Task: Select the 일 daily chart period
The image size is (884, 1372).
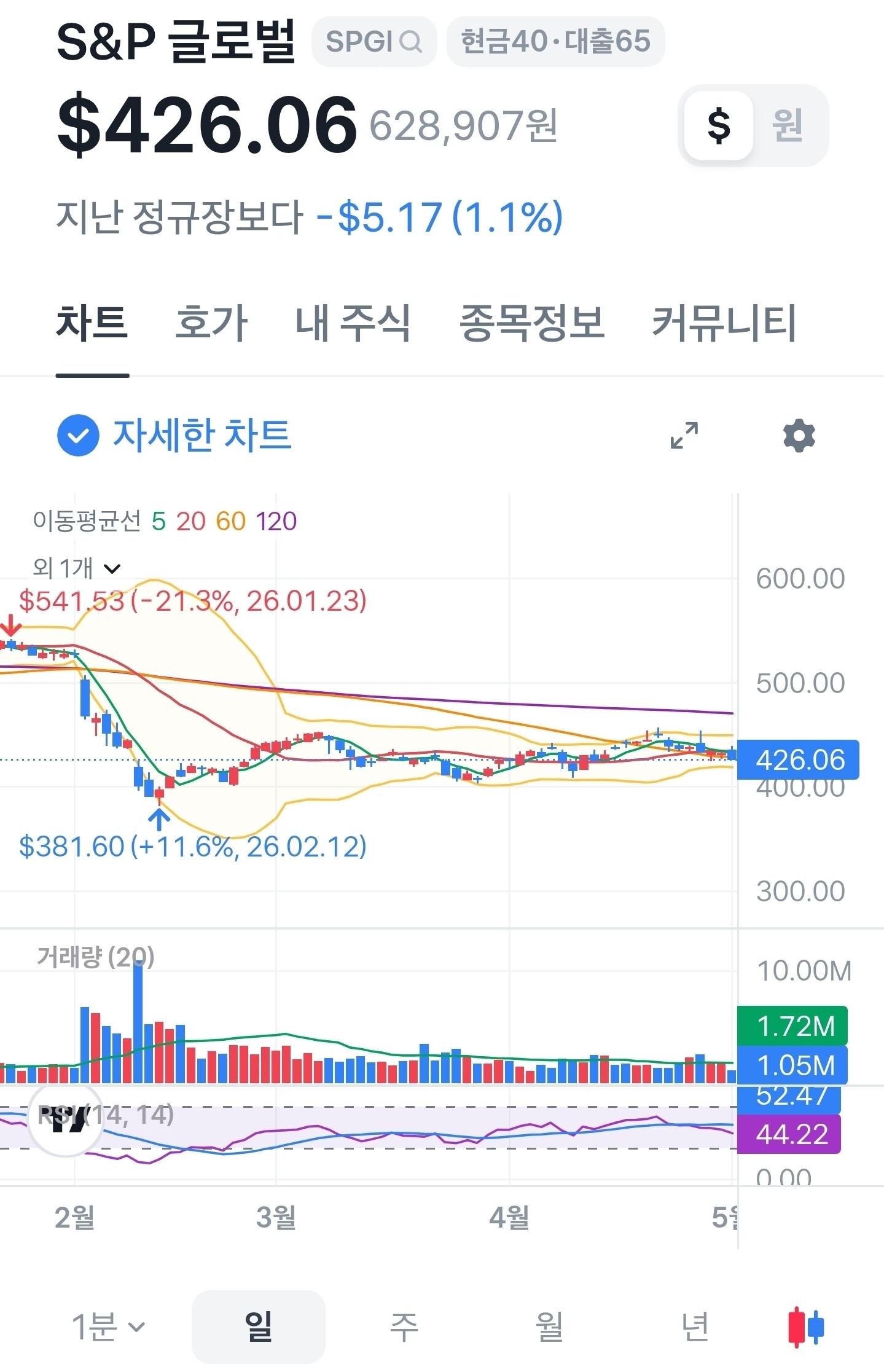Action: [x=259, y=1327]
